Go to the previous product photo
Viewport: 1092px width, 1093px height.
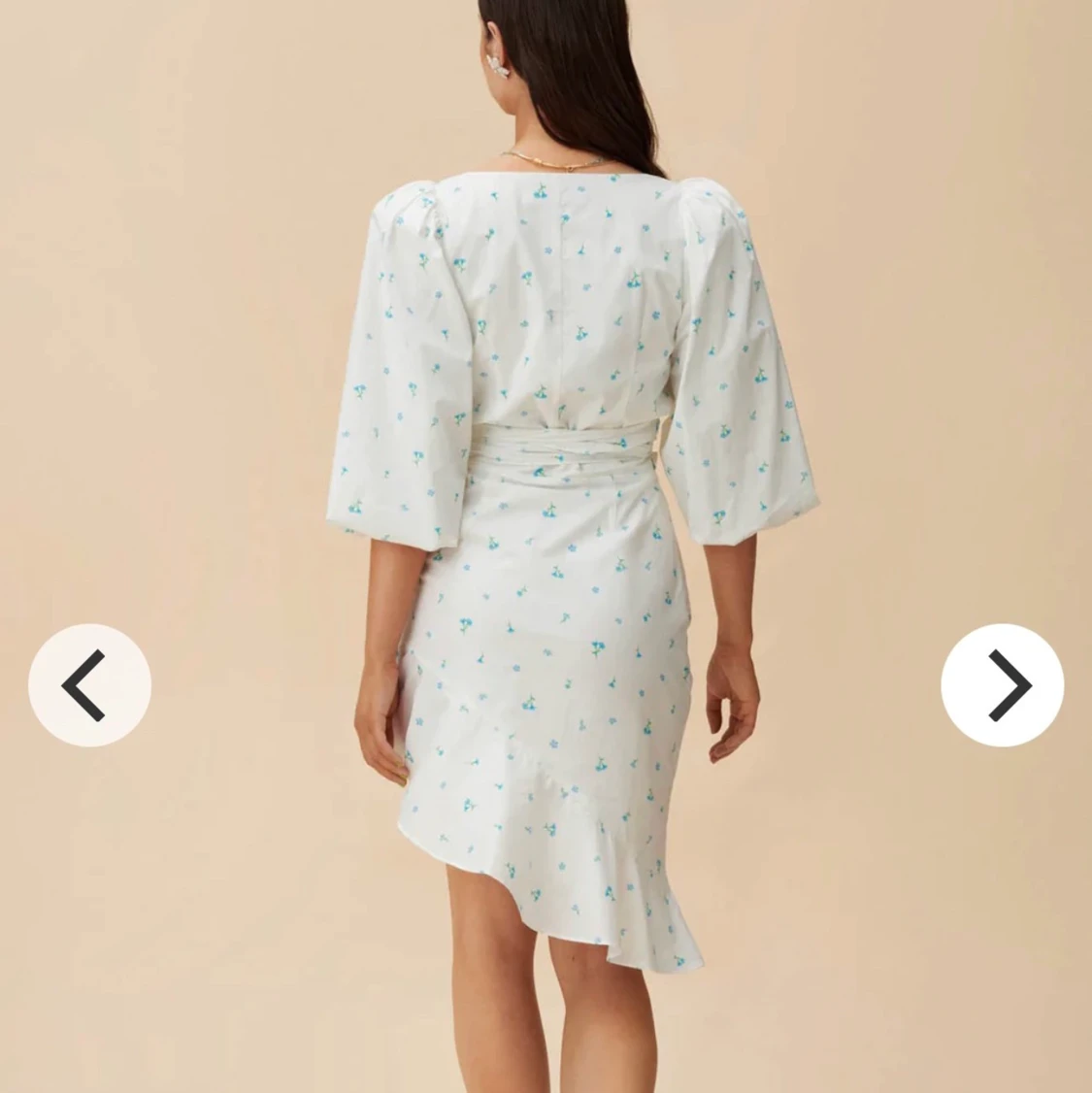89,685
